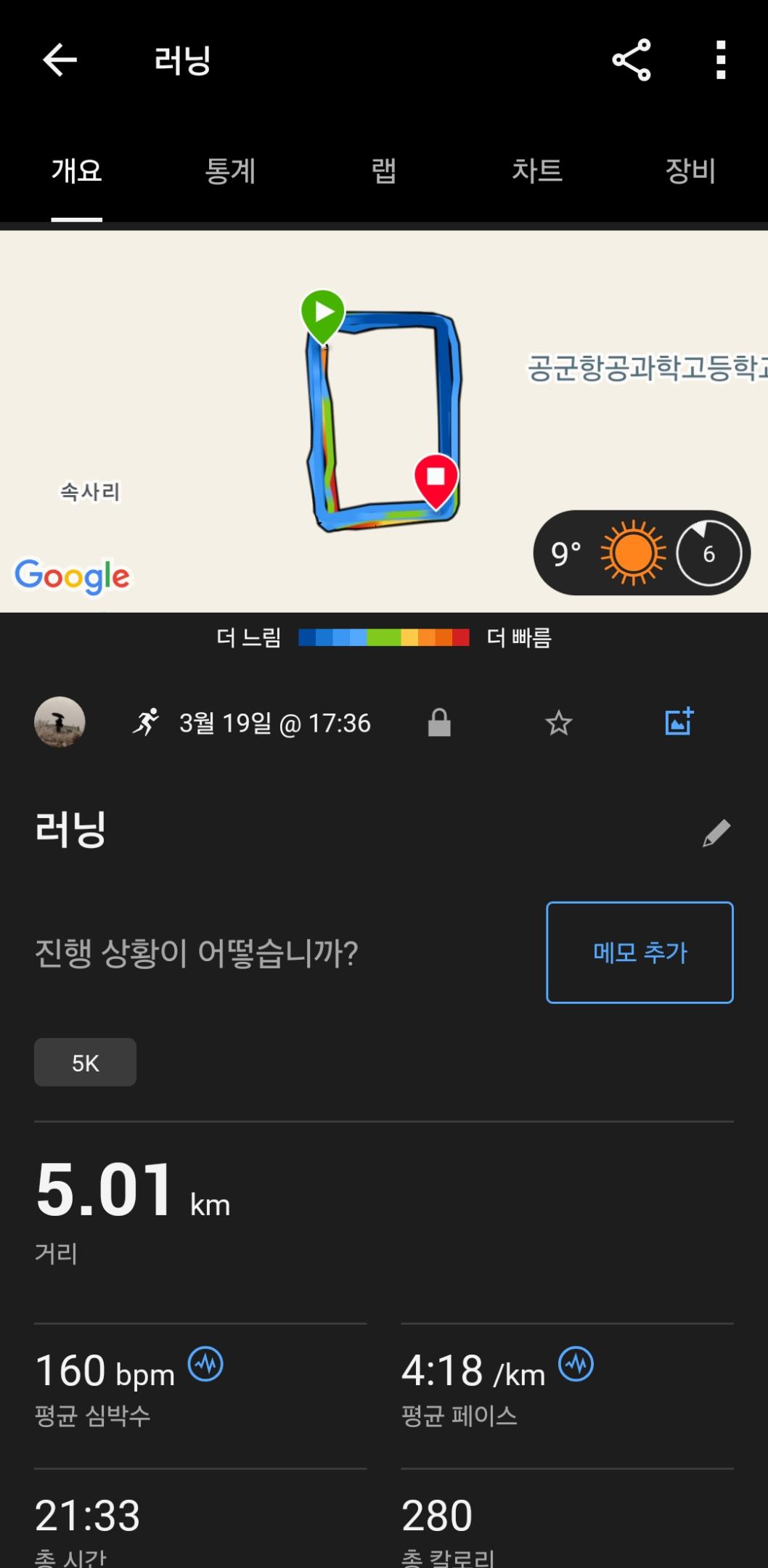
Task: Add a photo to this activity
Action: (678, 722)
